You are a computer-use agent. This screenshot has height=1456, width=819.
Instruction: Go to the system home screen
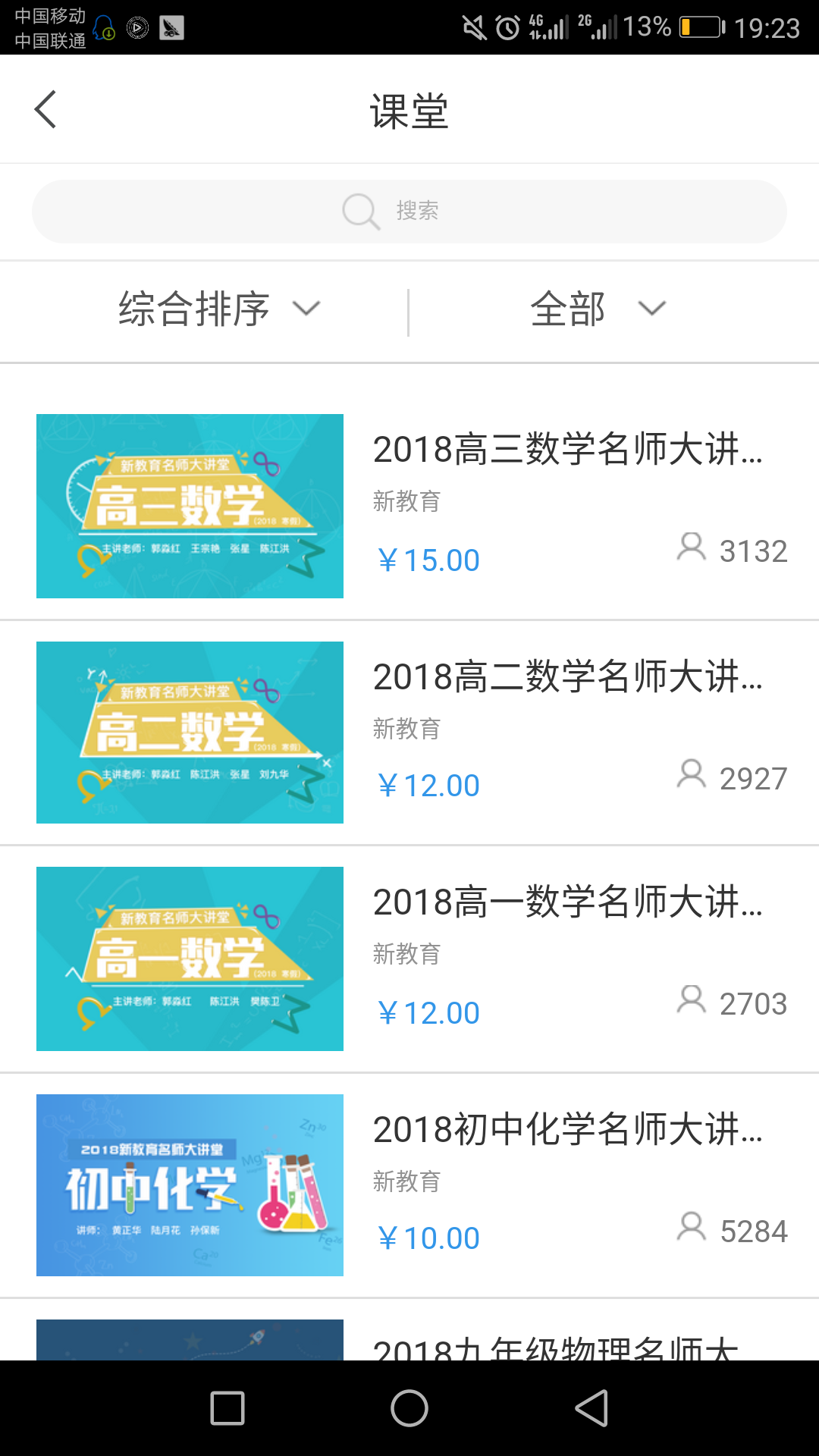point(409,1408)
